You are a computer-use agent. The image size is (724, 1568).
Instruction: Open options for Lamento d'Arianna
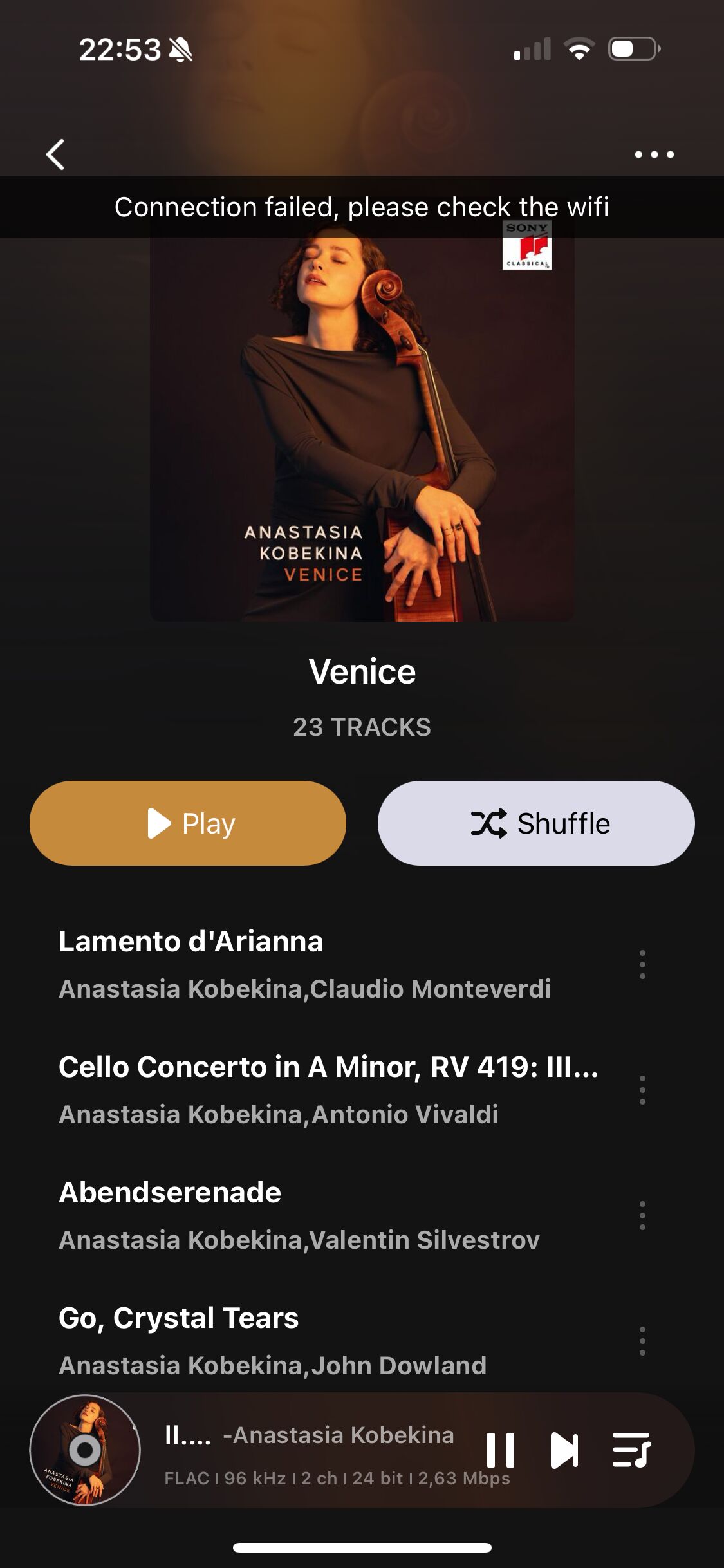(642, 965)
